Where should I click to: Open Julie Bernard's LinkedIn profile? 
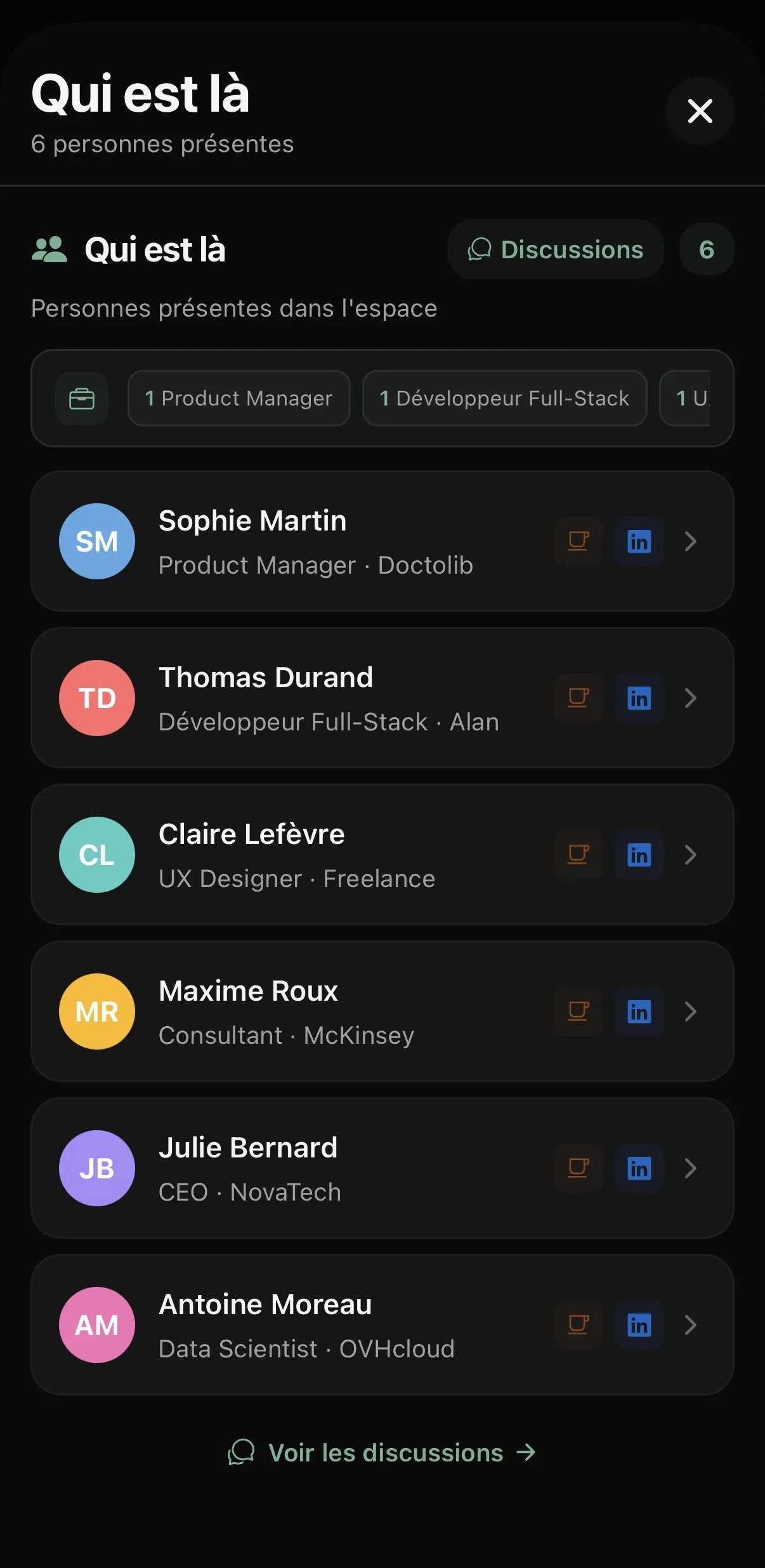coord(639,1168)
